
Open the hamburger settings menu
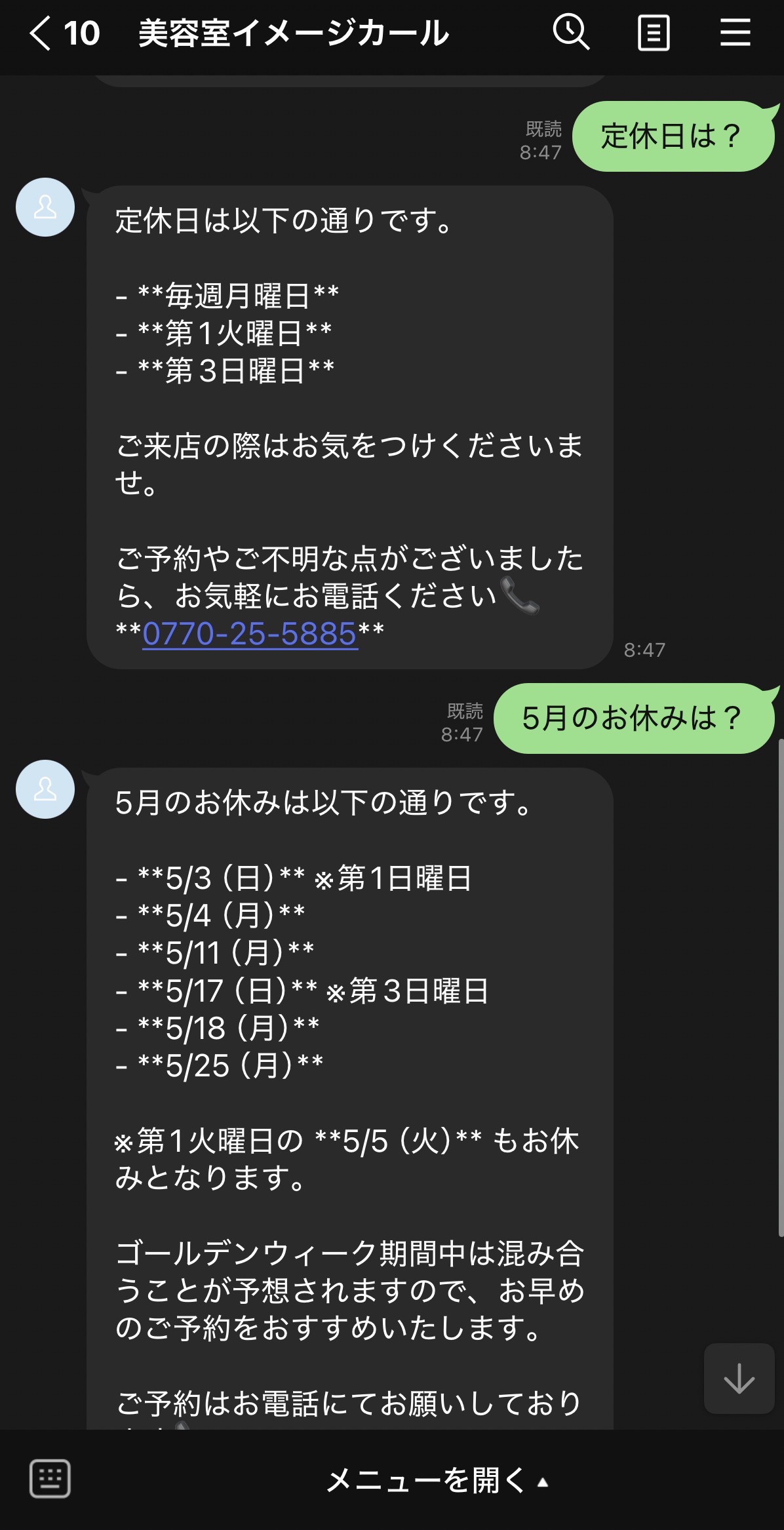tap(735, 31)
